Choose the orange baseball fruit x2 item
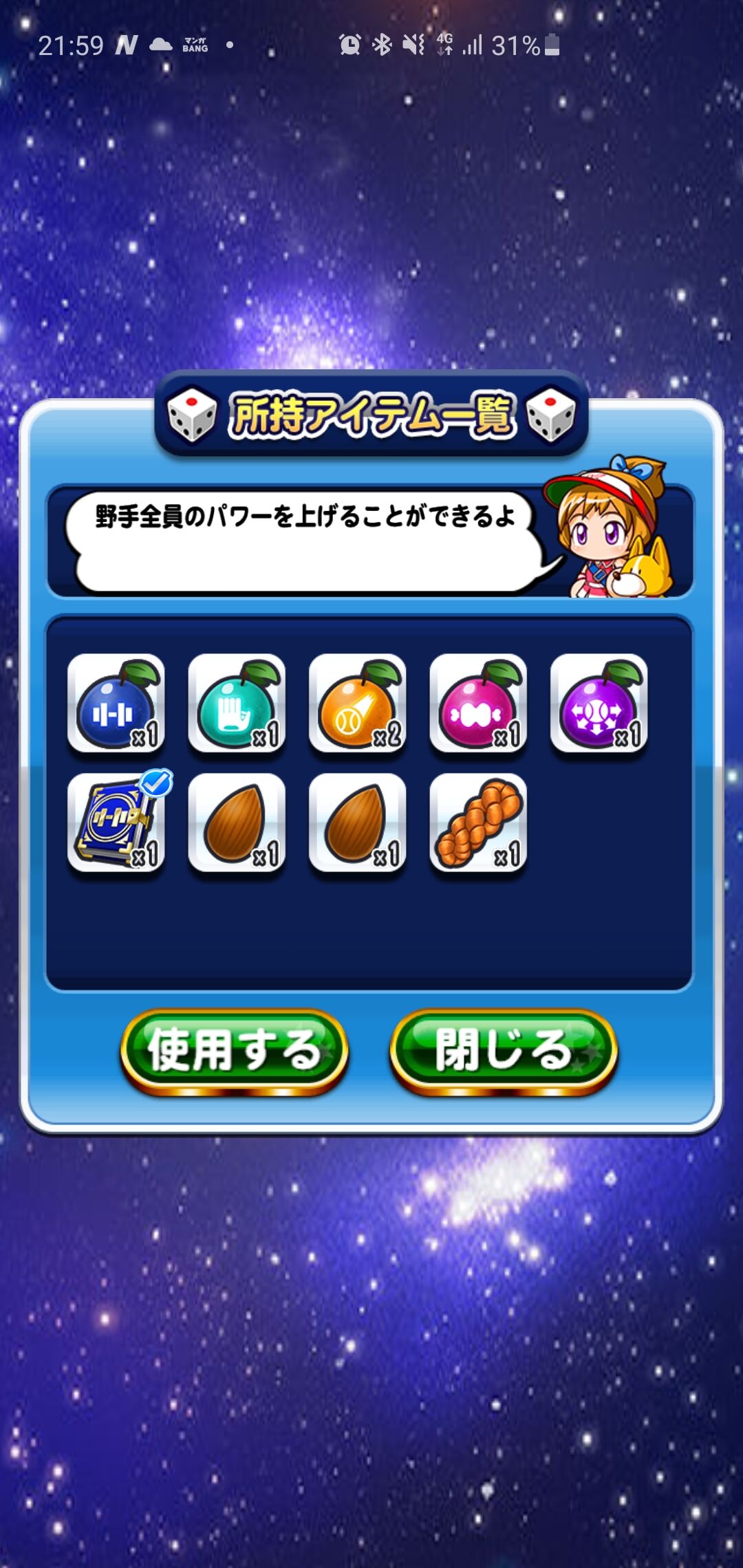This screenshot has height=1568, width=743. tap(358, 704)
